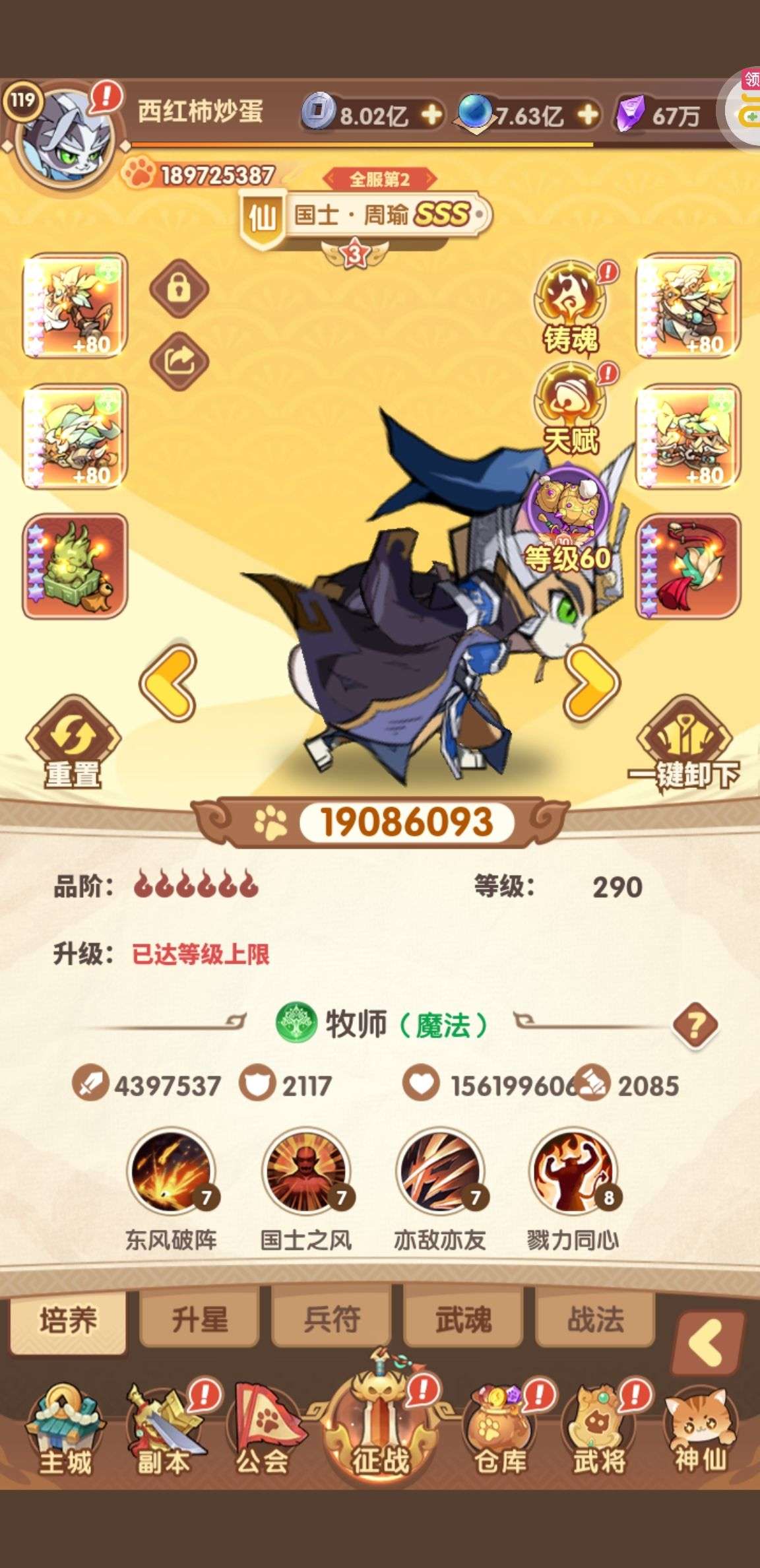This screenshot has height=1568, width=760.
Task: Open the 武魂 tab
Action: coord(463,1321)
